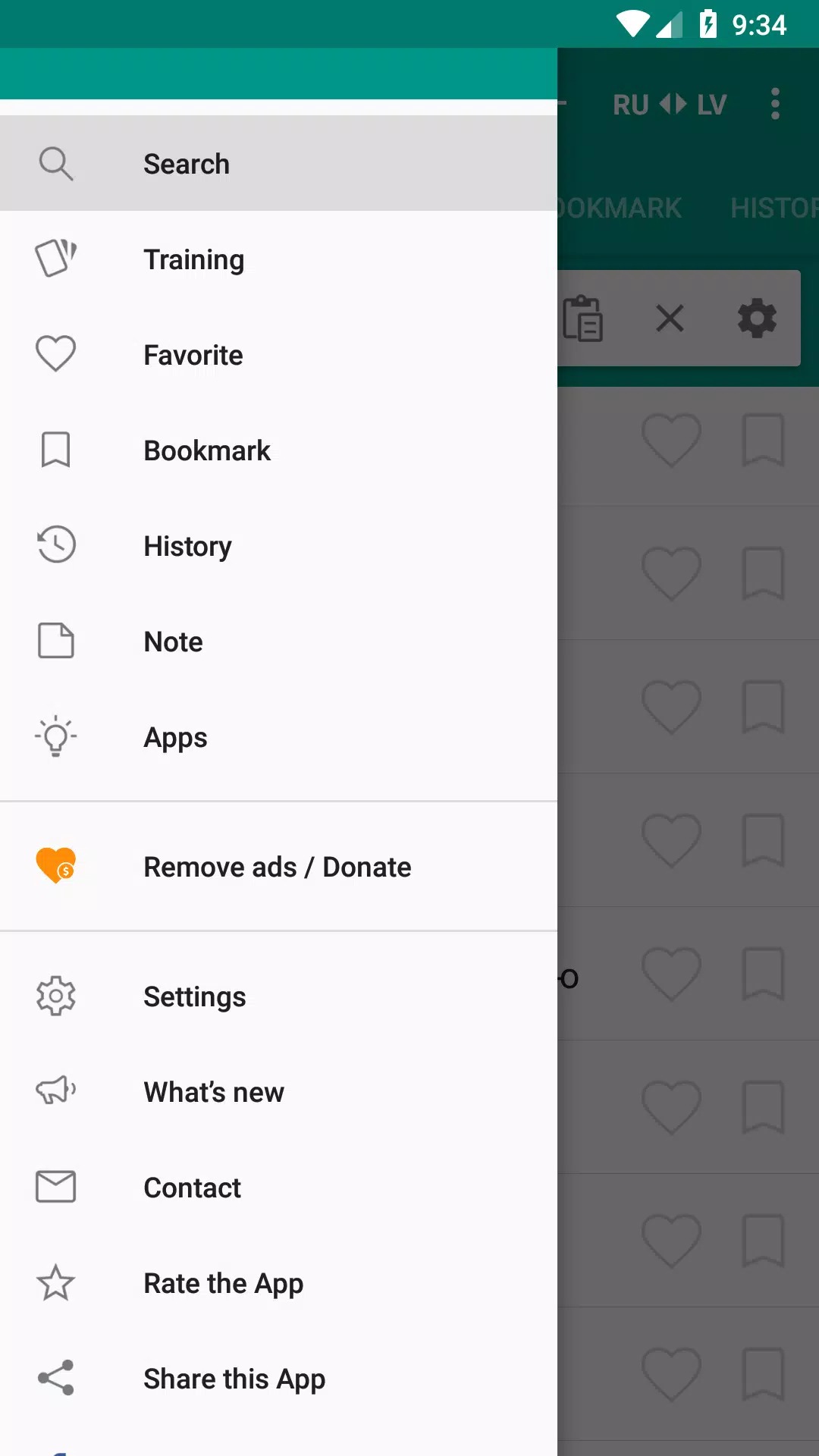
Task: Tap the gear icon in search bar
Action: (x=757, y=318)
